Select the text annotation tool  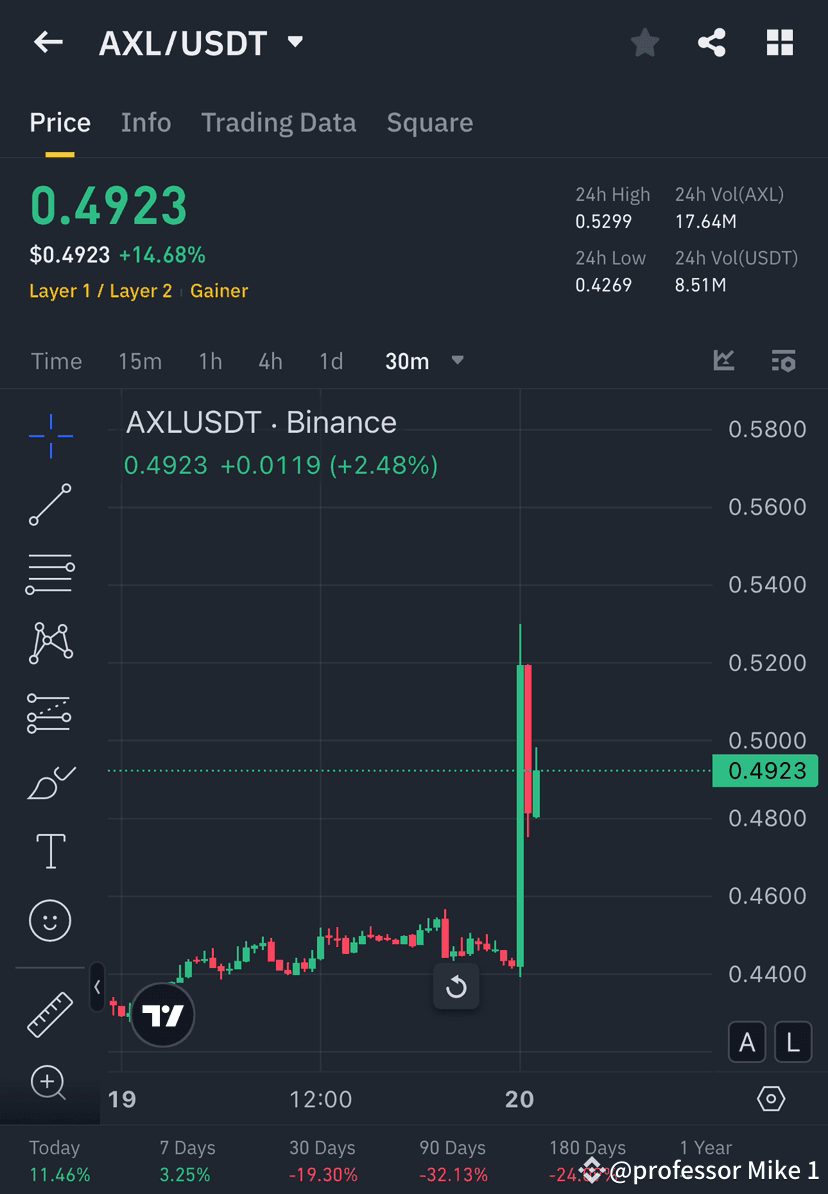click(x=50, y=850)
